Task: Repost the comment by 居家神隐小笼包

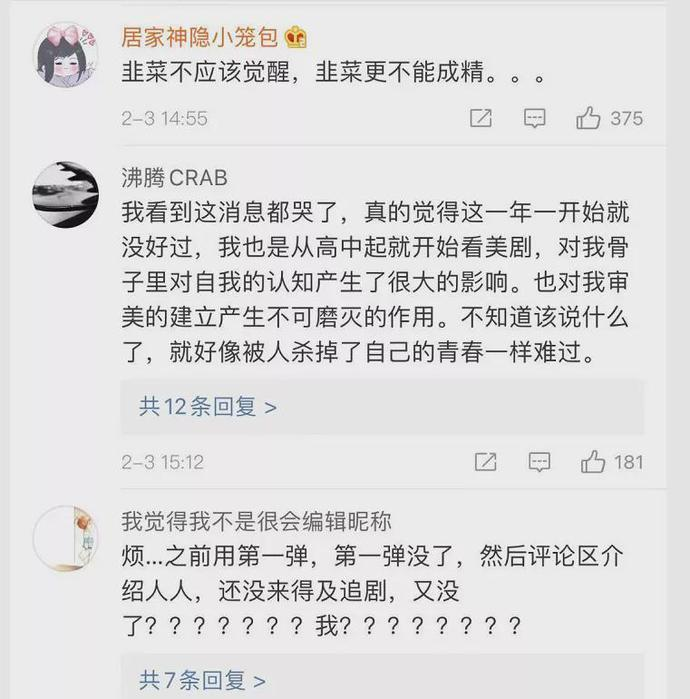Action: tap(481, 118)
